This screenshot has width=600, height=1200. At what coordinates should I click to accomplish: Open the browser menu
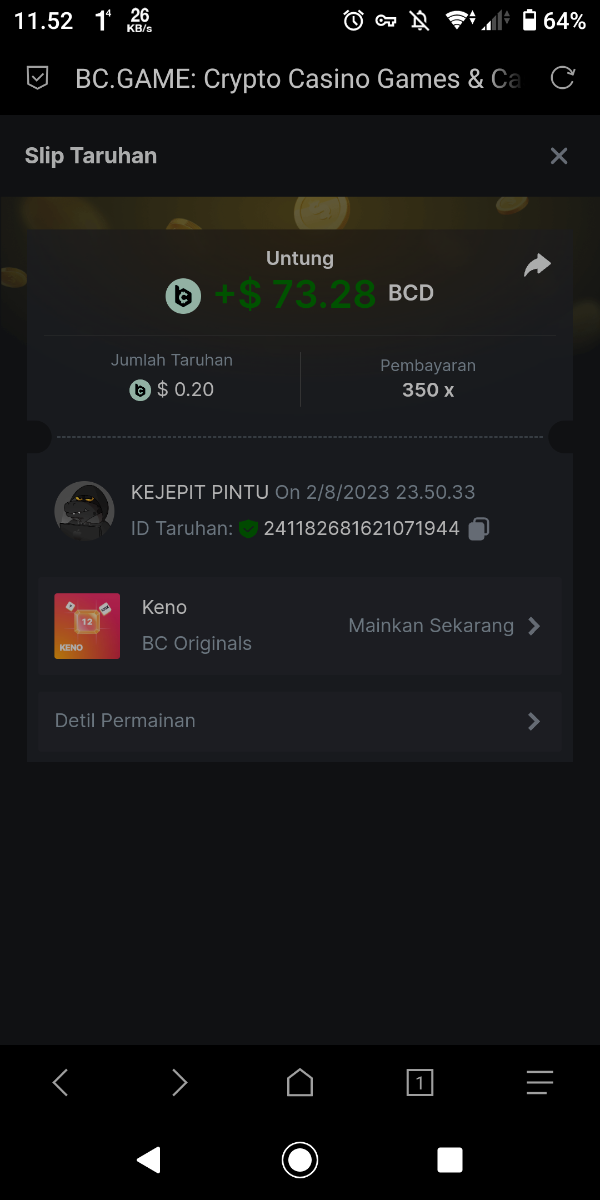coord(540,1082)
